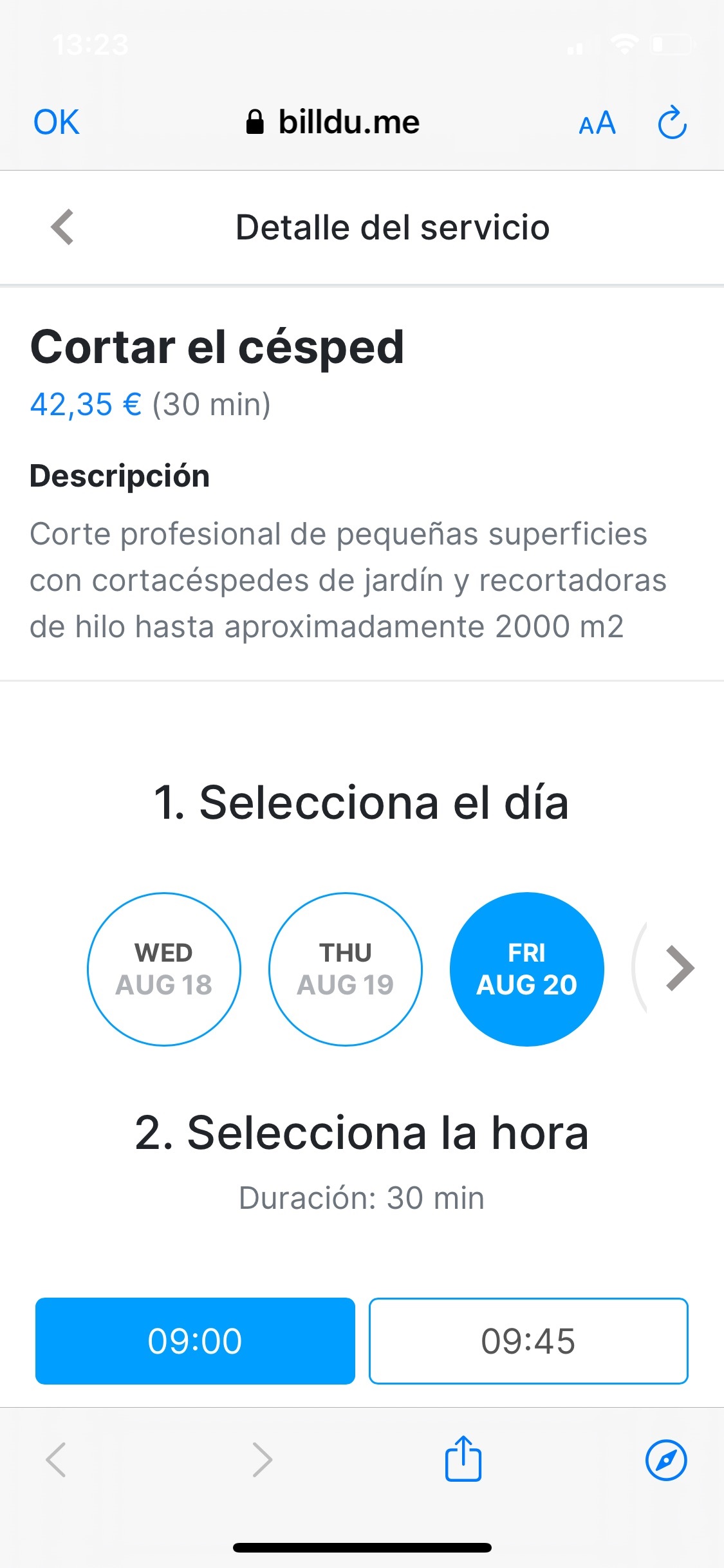The width and height of the screenshot is (724, 1568).
Task: Pick the 09:45 time slot
Action: (x=528, y=1341)
